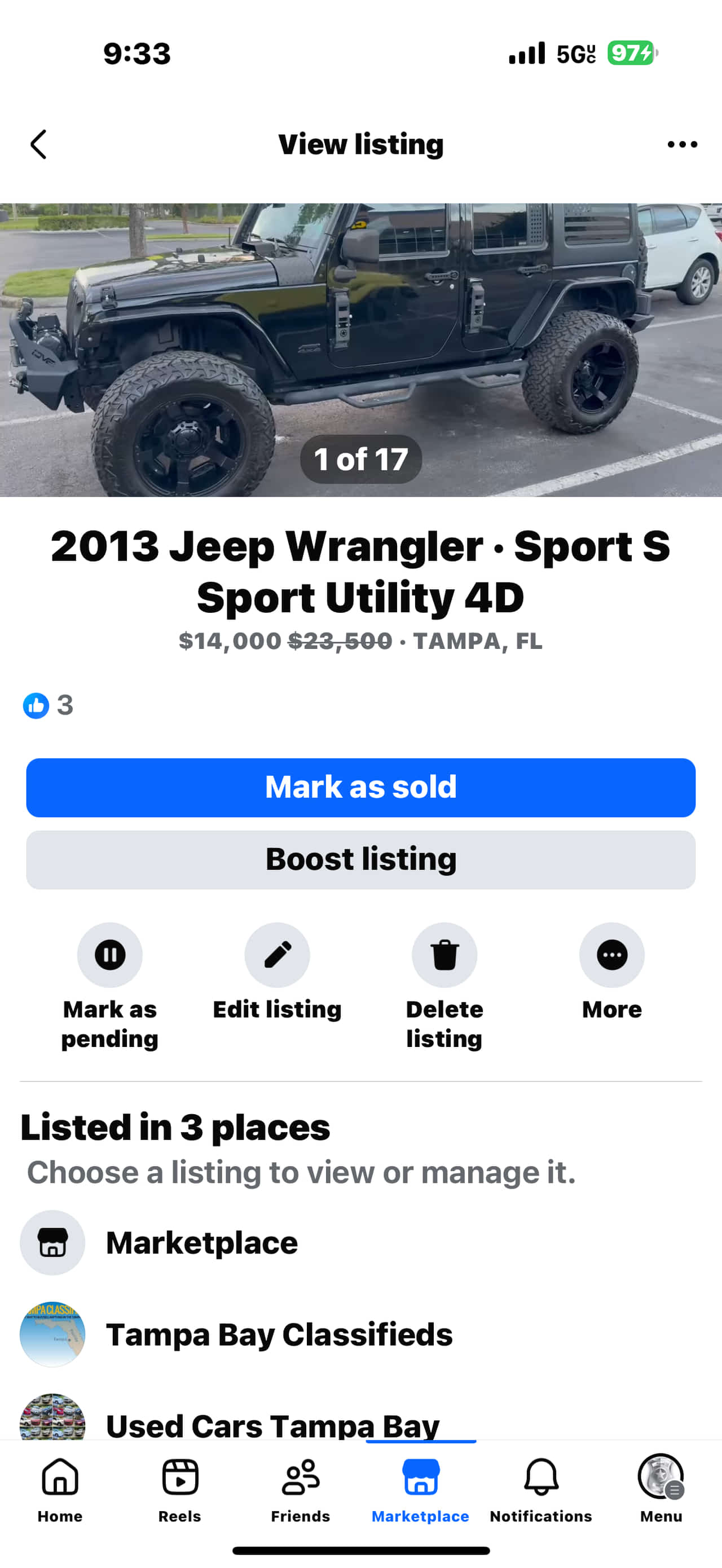
Task: Tap the 1 of 17 photo counter
Action: coord(360,459)
